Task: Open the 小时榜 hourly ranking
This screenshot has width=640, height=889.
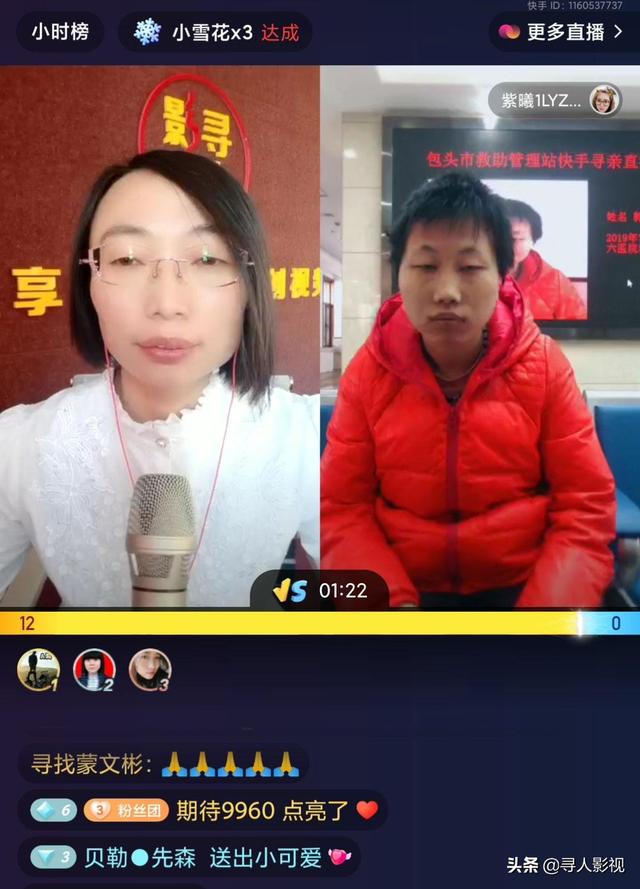Action: coord(59,32)
